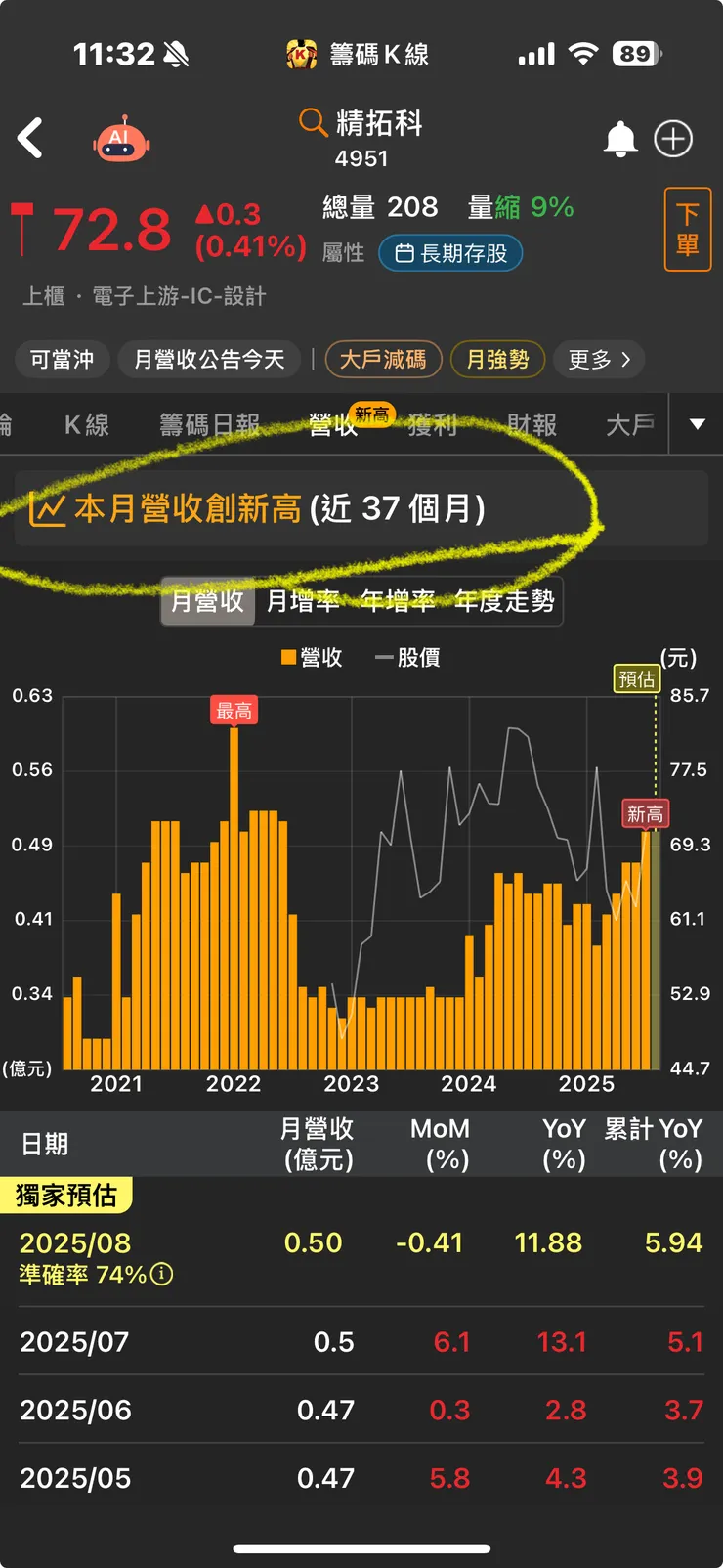Tap the 長期存股 attribute badge
The image size is (723, 1568).
[x=450, y=252]
